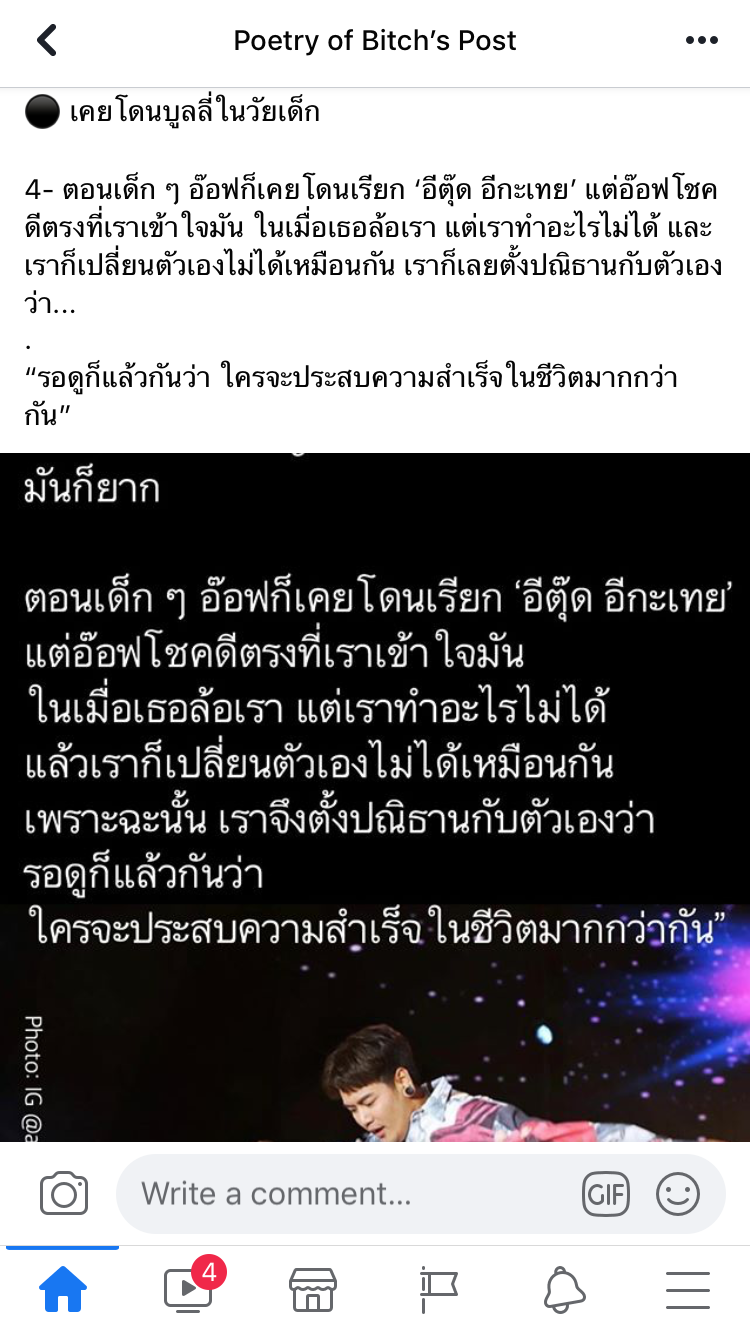750x1334 pixels.
Task: Open the Watch videos tab
Action: [x=189, y=1289]
